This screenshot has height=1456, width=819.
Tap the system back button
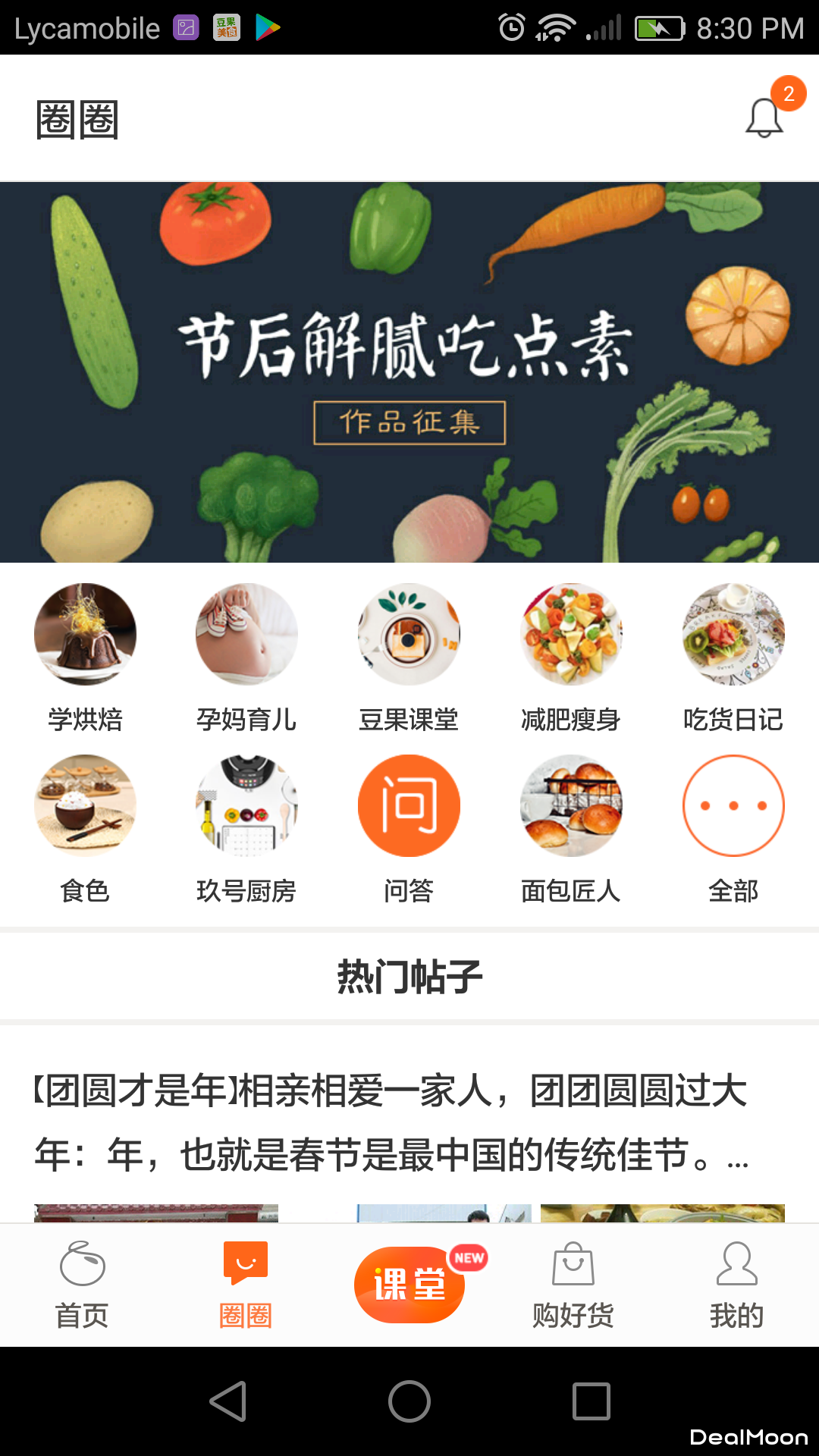coord(227,1401)
